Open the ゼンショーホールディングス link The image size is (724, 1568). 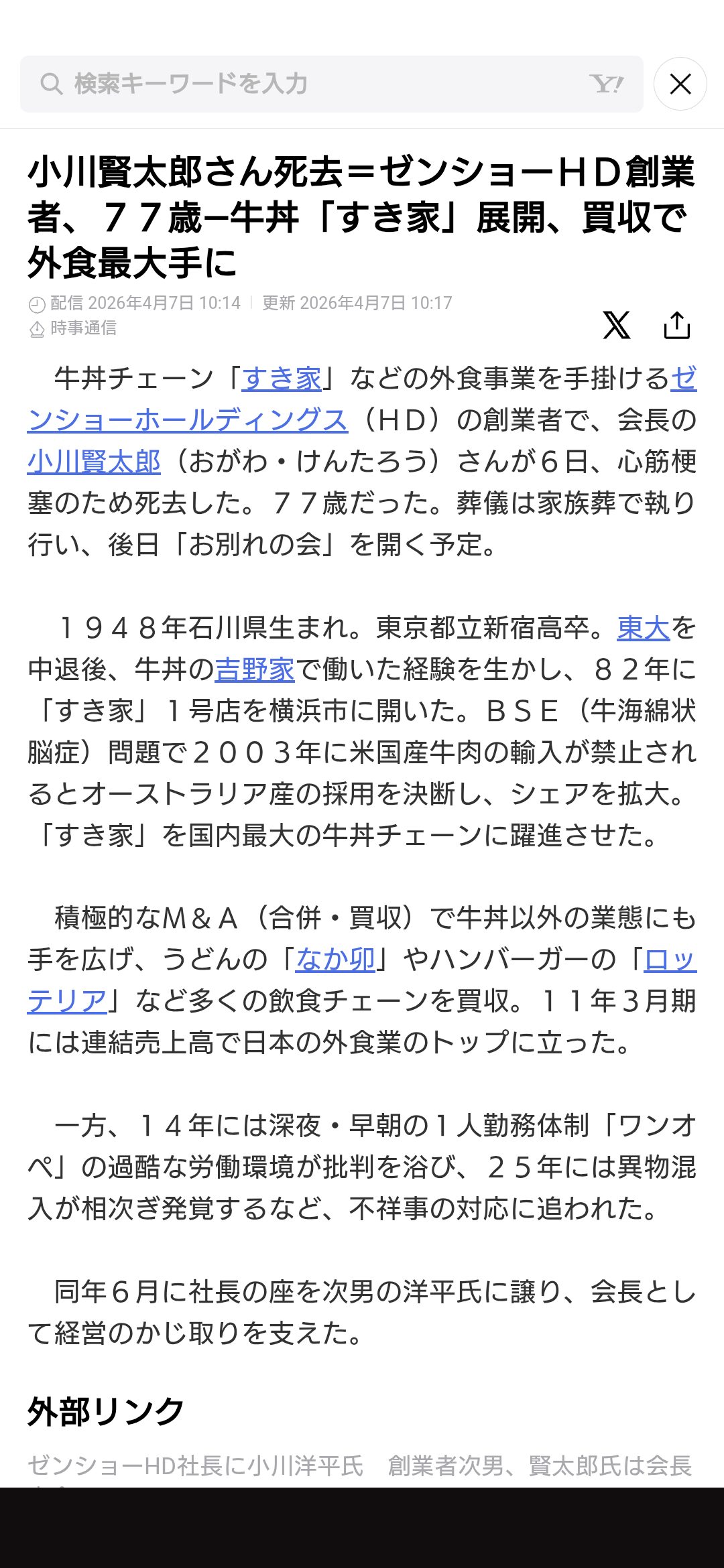pyautogui.click(x=188, y=421)
